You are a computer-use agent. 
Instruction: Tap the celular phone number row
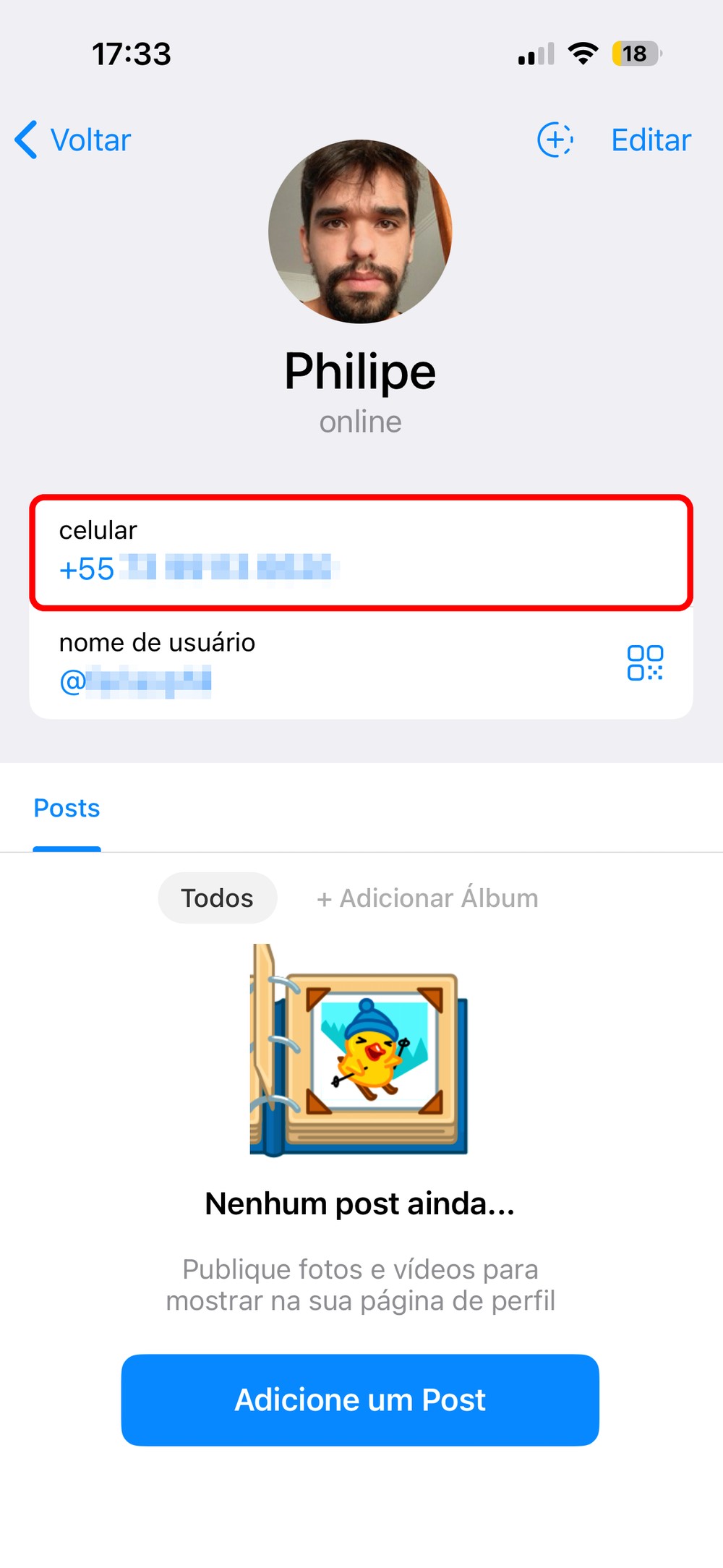360,553
